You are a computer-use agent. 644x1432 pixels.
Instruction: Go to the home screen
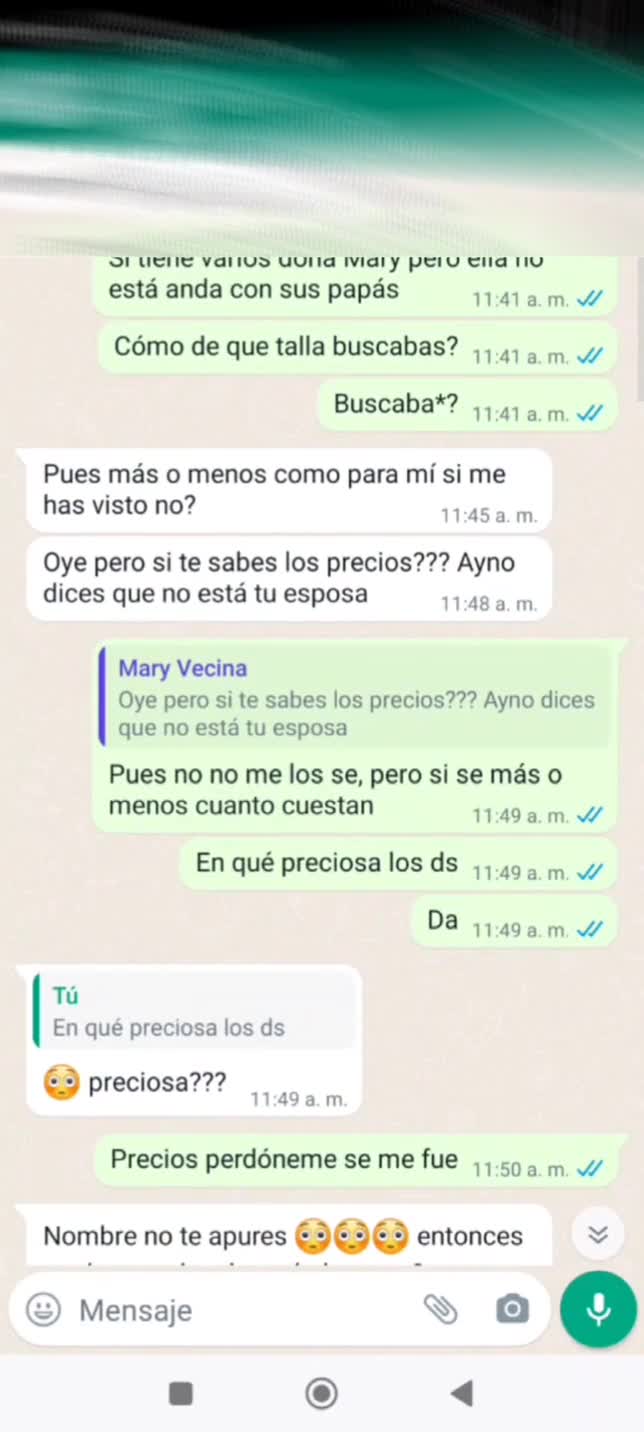321,1393
